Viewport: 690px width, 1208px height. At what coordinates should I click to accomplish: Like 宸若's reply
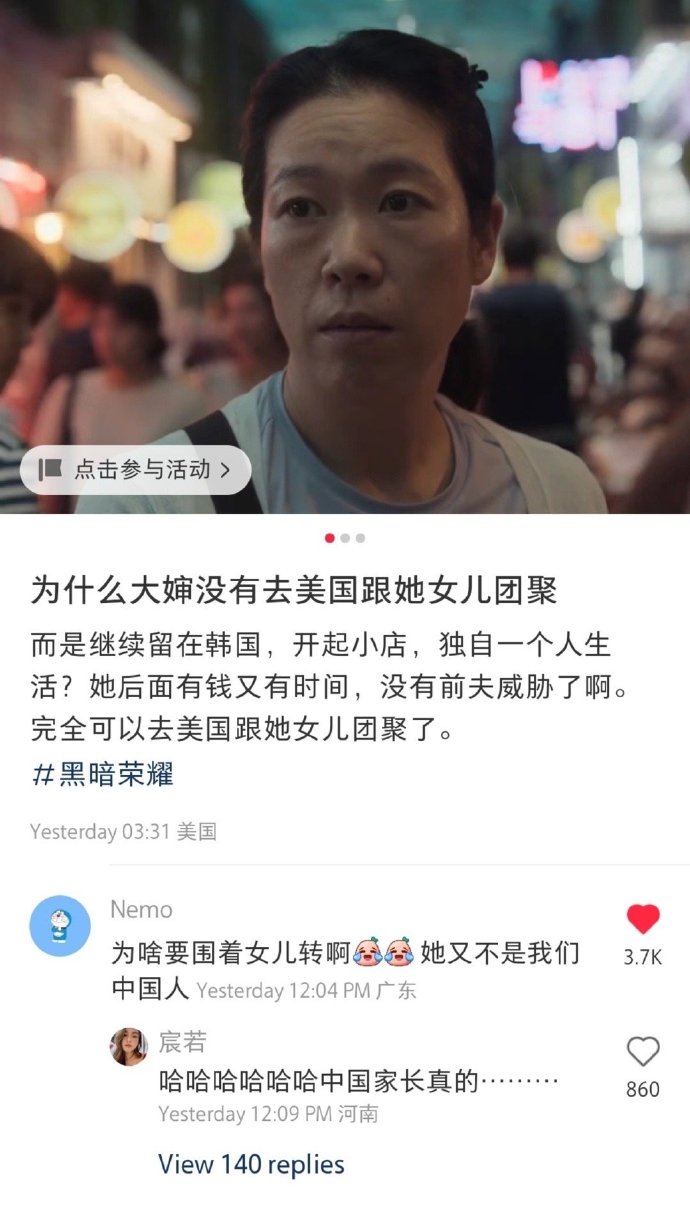(x=643, y=1051)
